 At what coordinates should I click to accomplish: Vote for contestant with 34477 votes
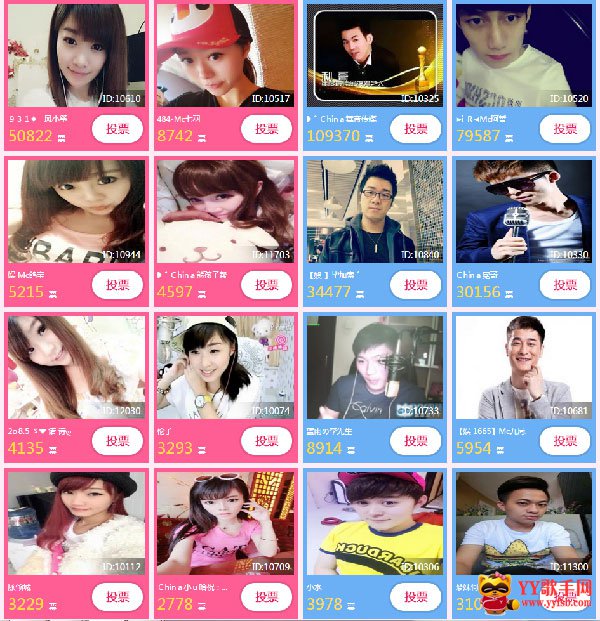pos(415,285)
